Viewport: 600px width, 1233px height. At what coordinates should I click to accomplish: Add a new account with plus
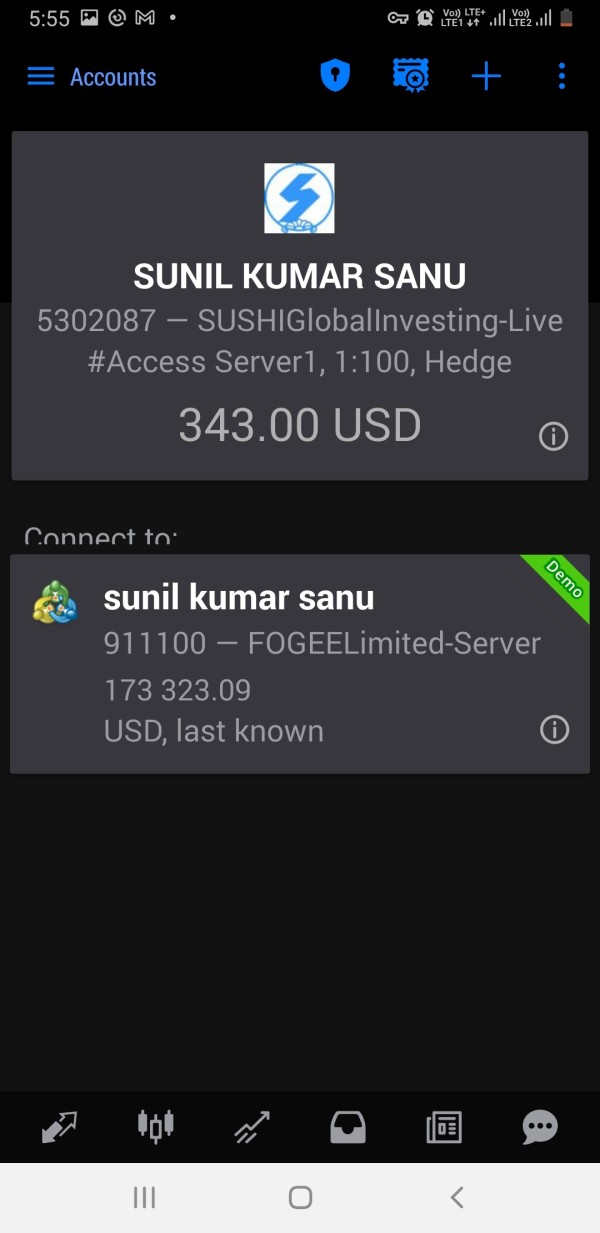(x=486, y=76)
